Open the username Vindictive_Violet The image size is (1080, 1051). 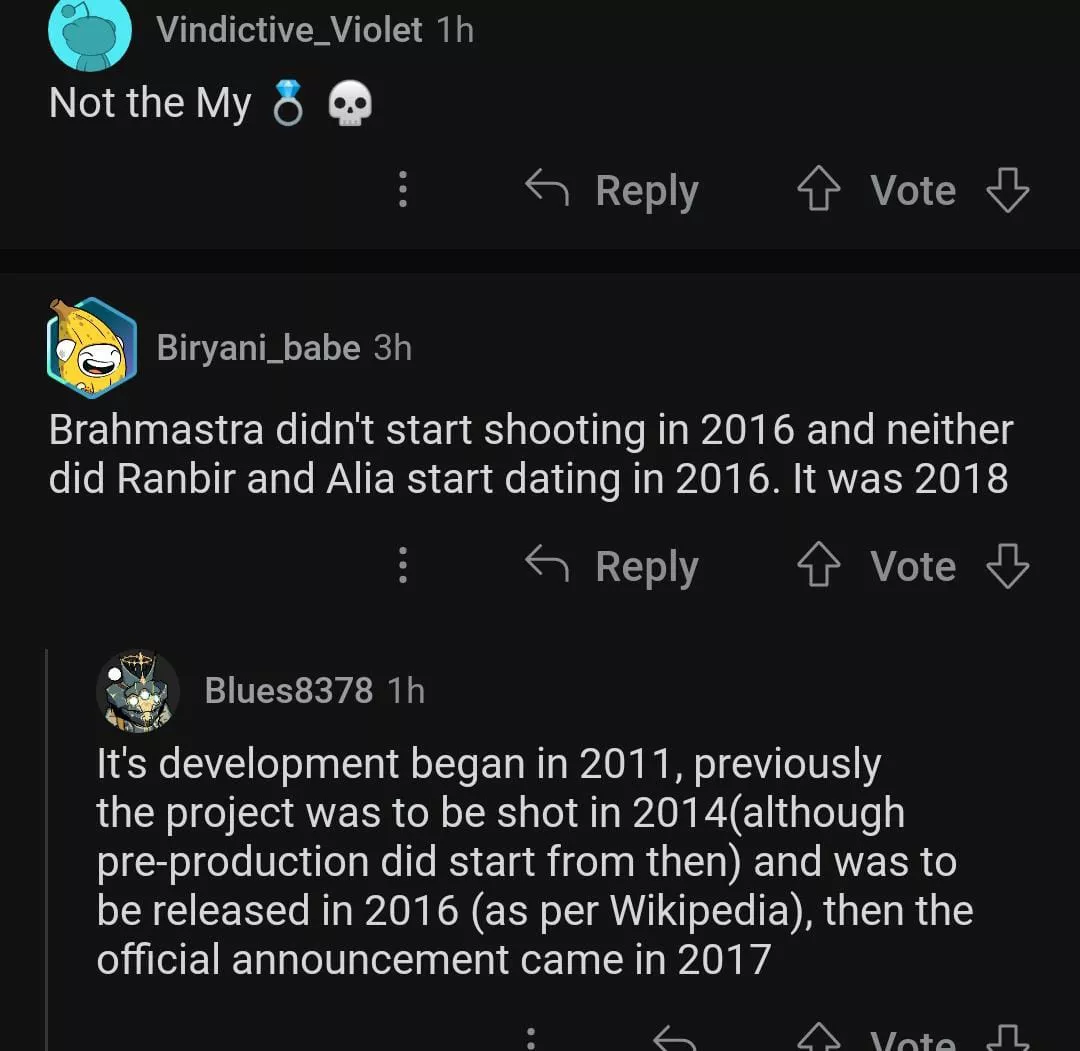point(289,30)
